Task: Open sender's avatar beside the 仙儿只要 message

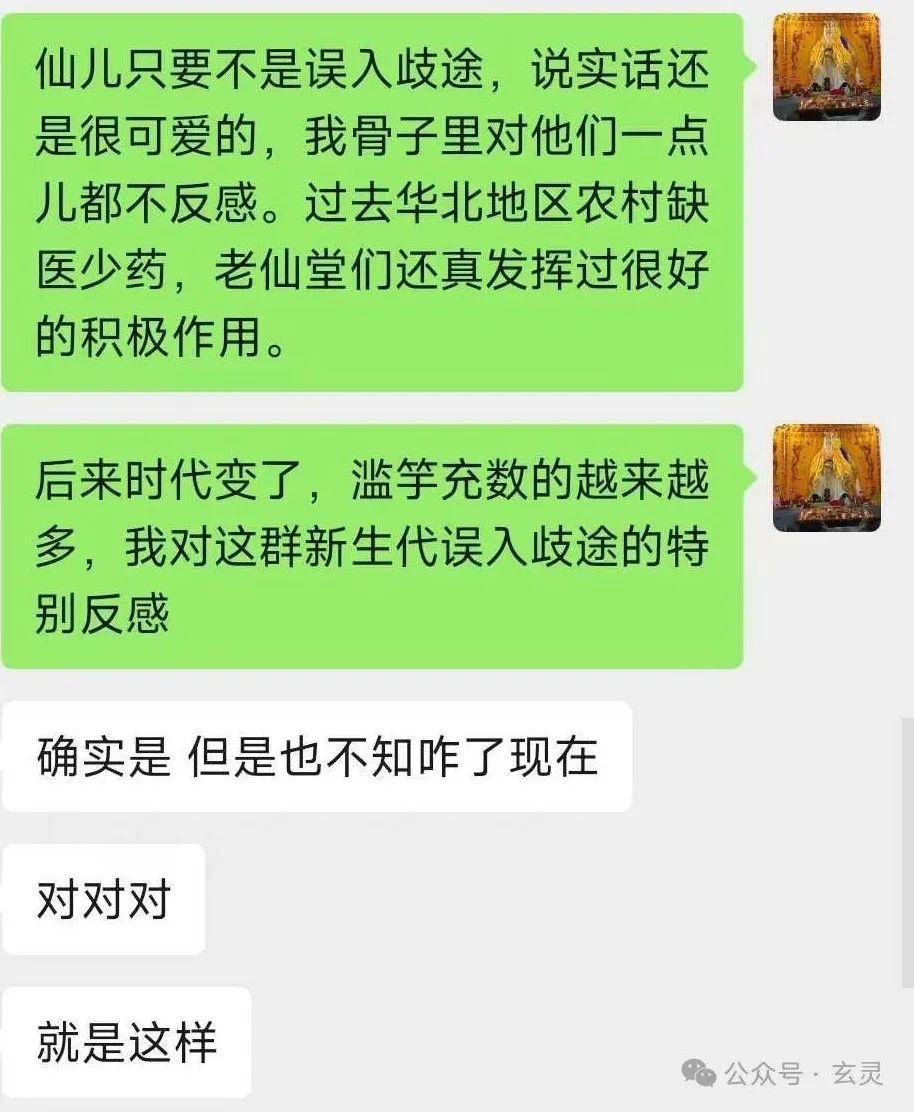Action: click(x=826, y=67)
